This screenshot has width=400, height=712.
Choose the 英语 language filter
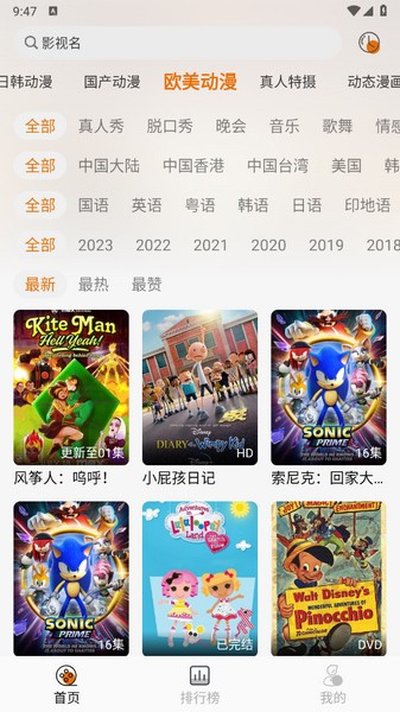pos(146,205)
